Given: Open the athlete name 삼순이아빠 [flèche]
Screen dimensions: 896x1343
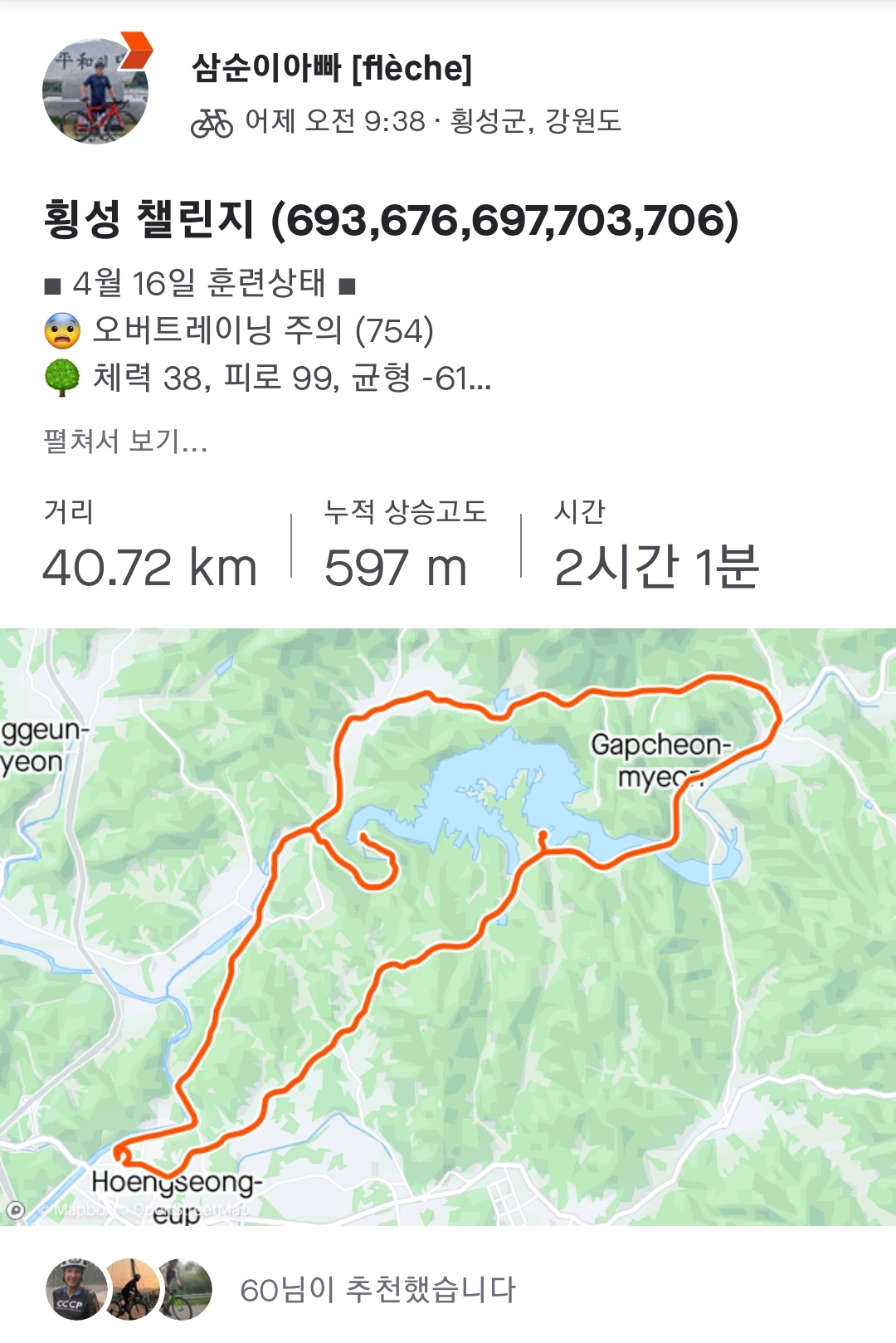Looking at the screenshot, I should tap(332, 68).
